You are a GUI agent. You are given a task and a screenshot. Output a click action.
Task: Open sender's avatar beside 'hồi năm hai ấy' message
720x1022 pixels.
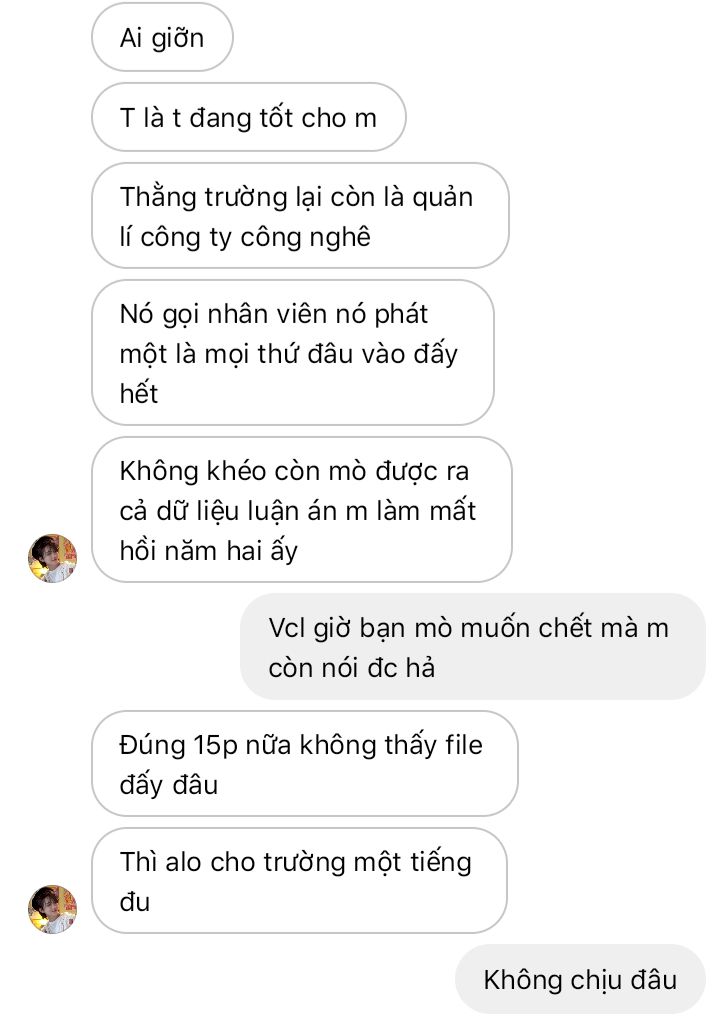coord(52,559)
